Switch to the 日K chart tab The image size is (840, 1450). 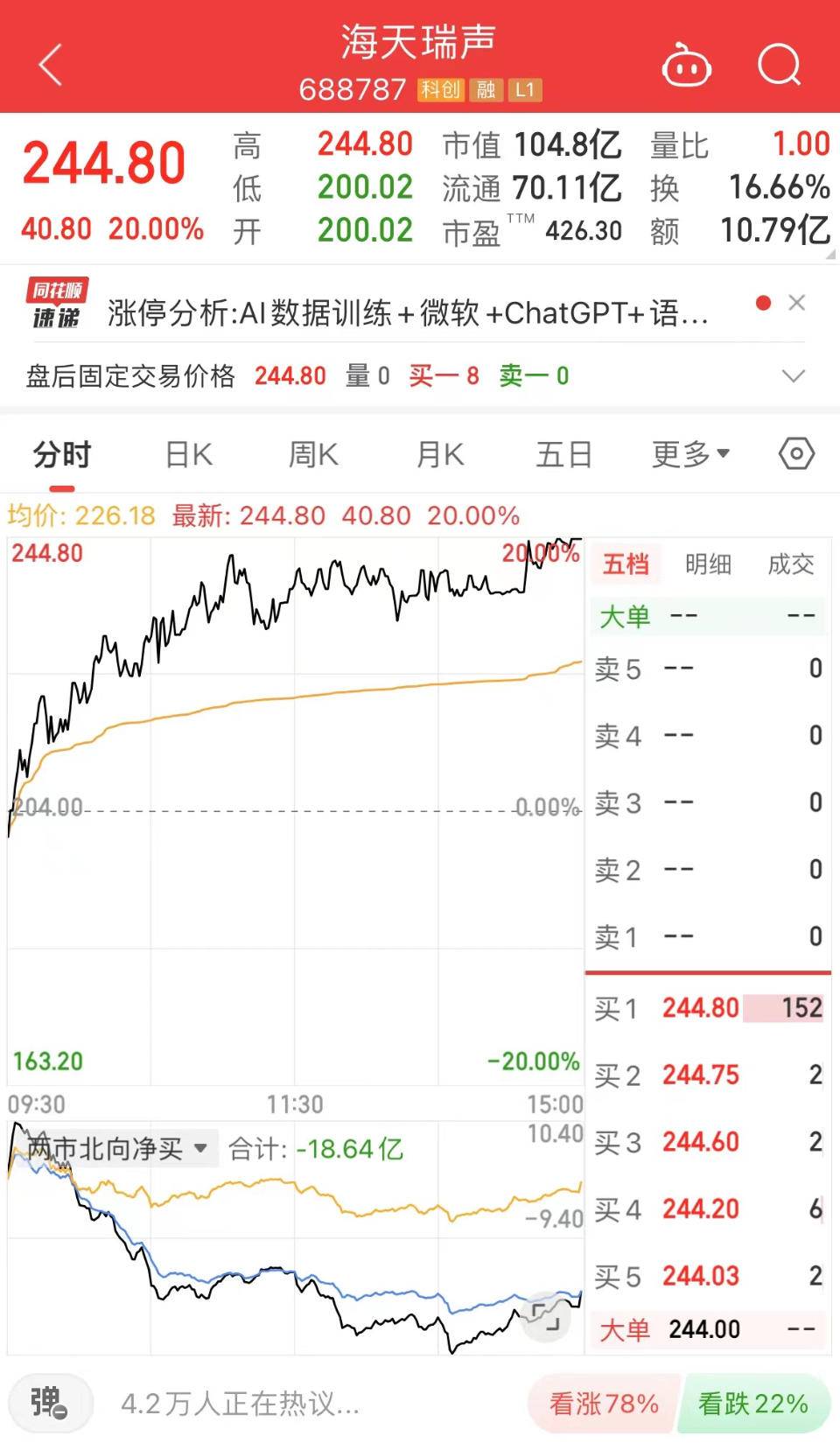coord(189,455)
